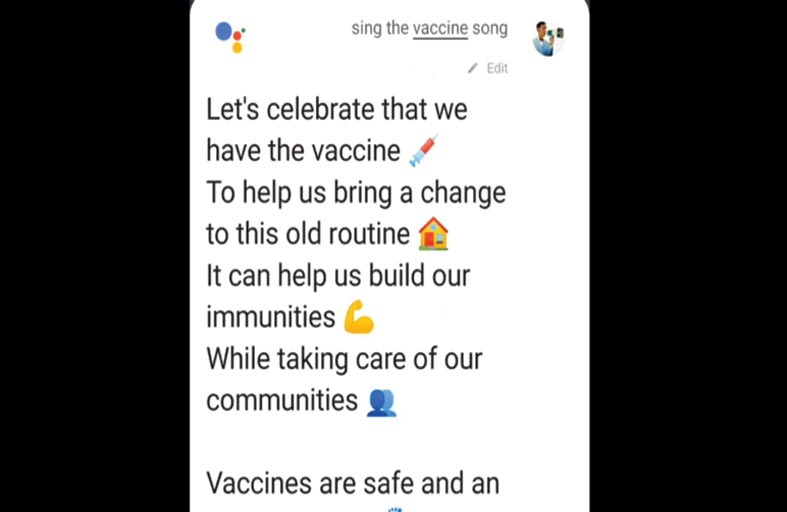The width and height of the screenshot is (787, 512).
Task: Tap the Google Assistant logo icon
Action: coord(231,37)
